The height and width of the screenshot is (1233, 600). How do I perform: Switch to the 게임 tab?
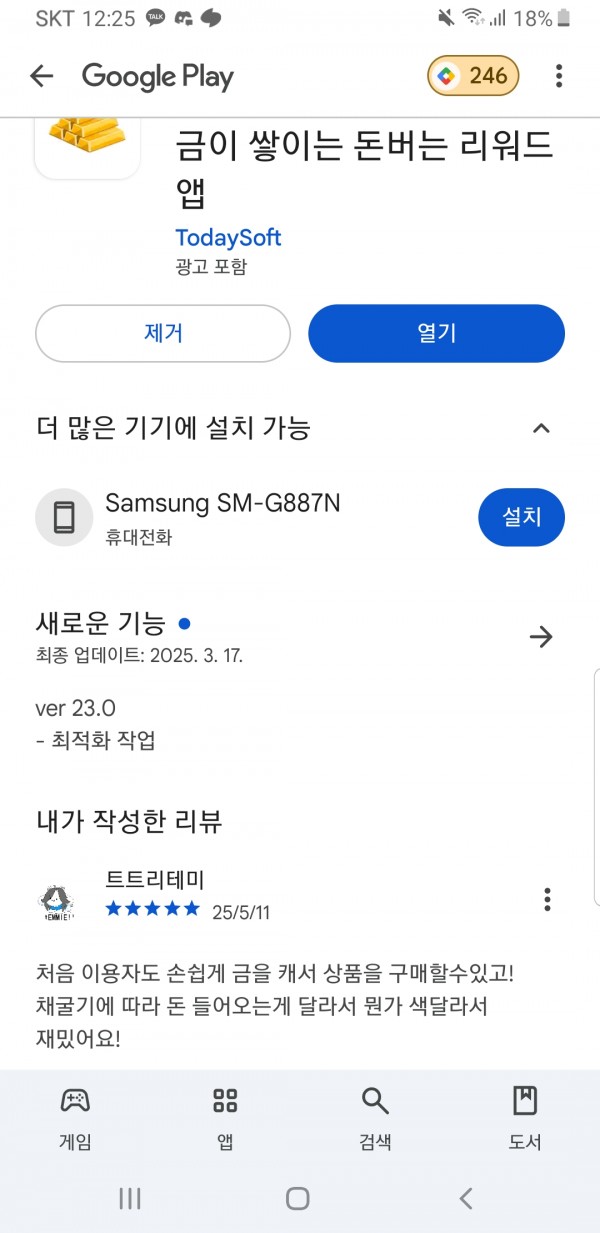coord(75,1117)
